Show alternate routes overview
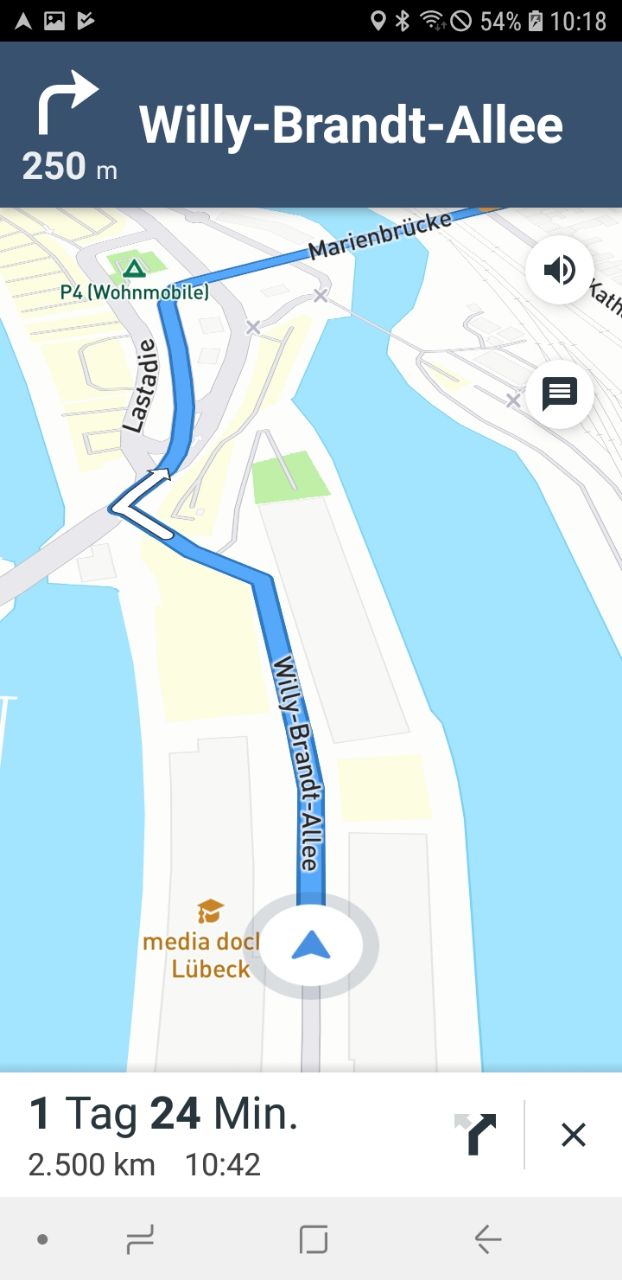 click(x=474, y=1134)
